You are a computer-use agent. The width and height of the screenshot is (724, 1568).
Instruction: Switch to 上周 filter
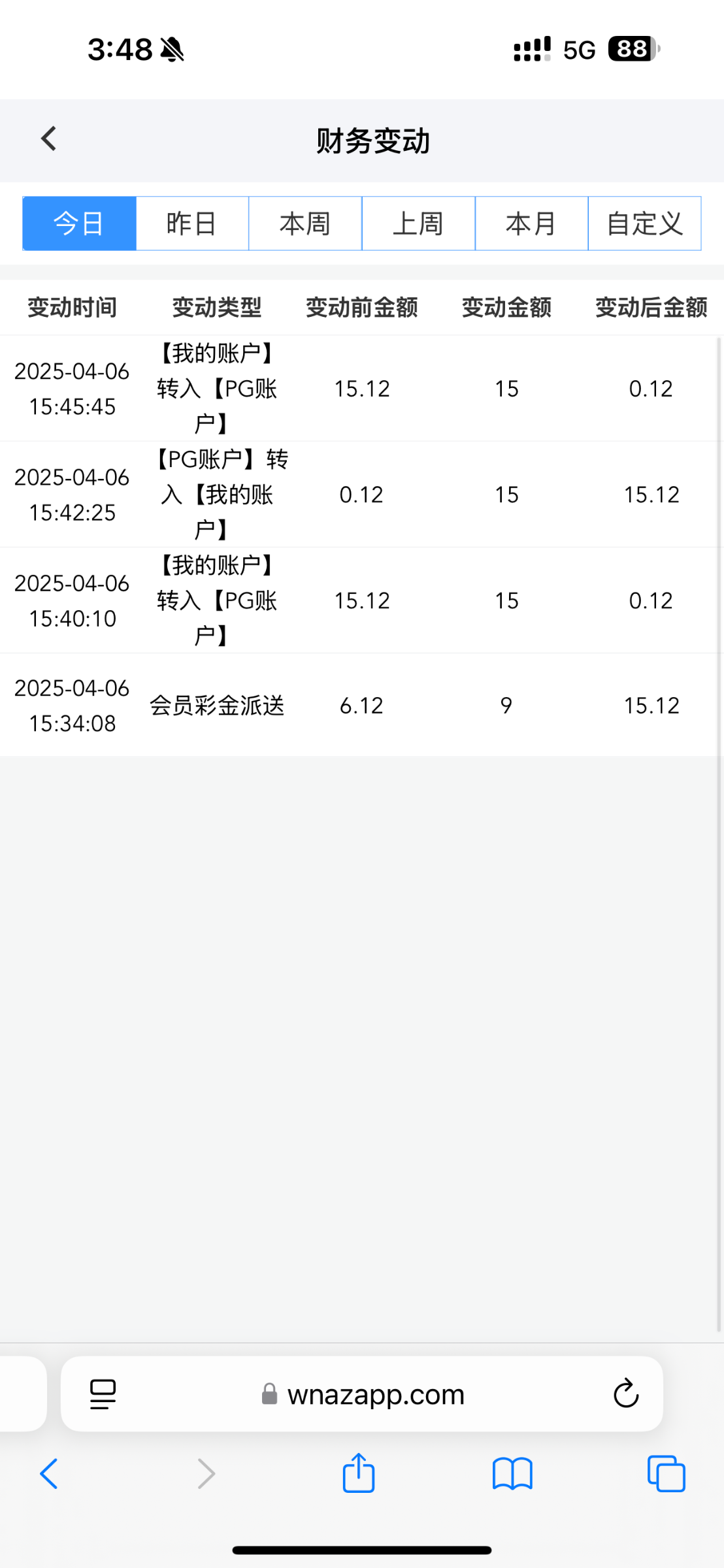click(418, 223)
